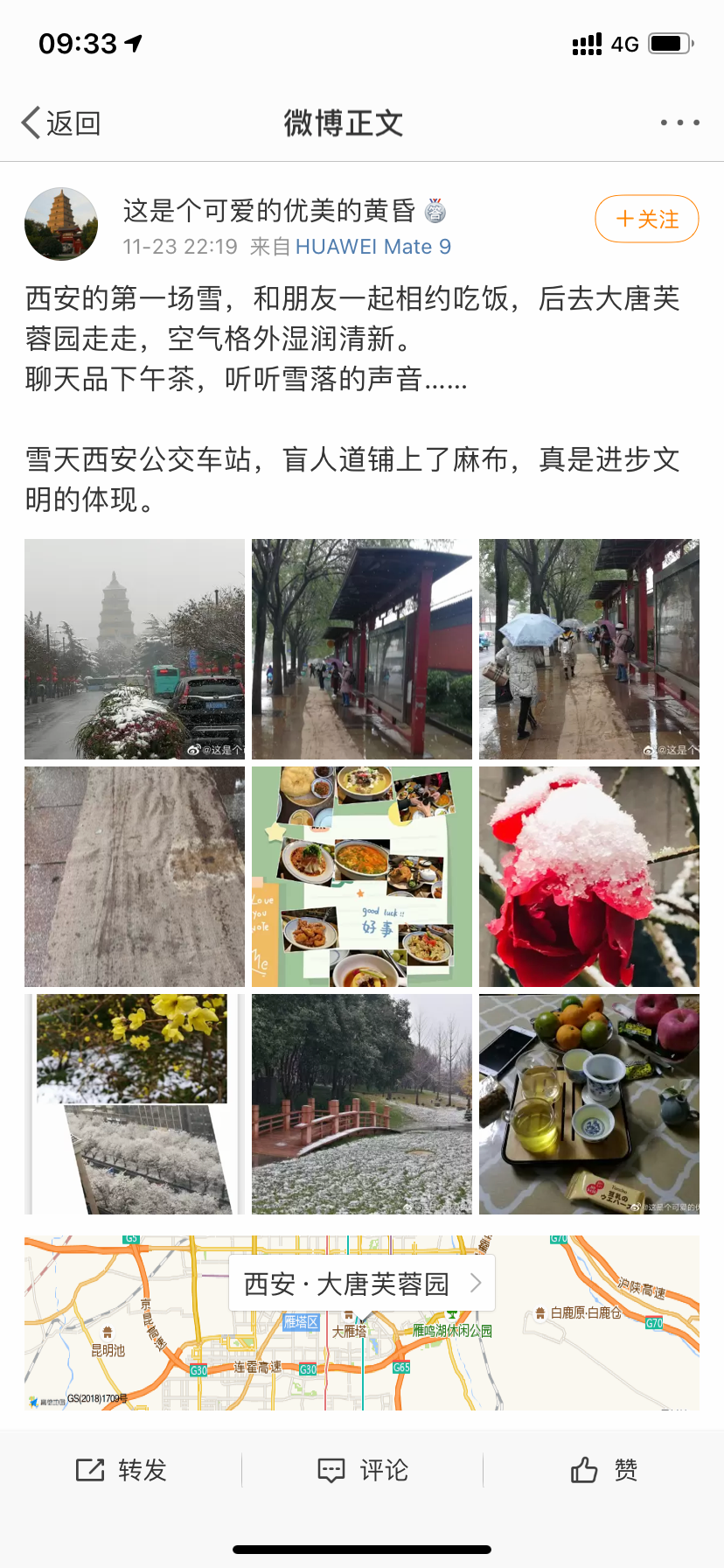Open the three-dot overflow menu

[x=679, y=122]
